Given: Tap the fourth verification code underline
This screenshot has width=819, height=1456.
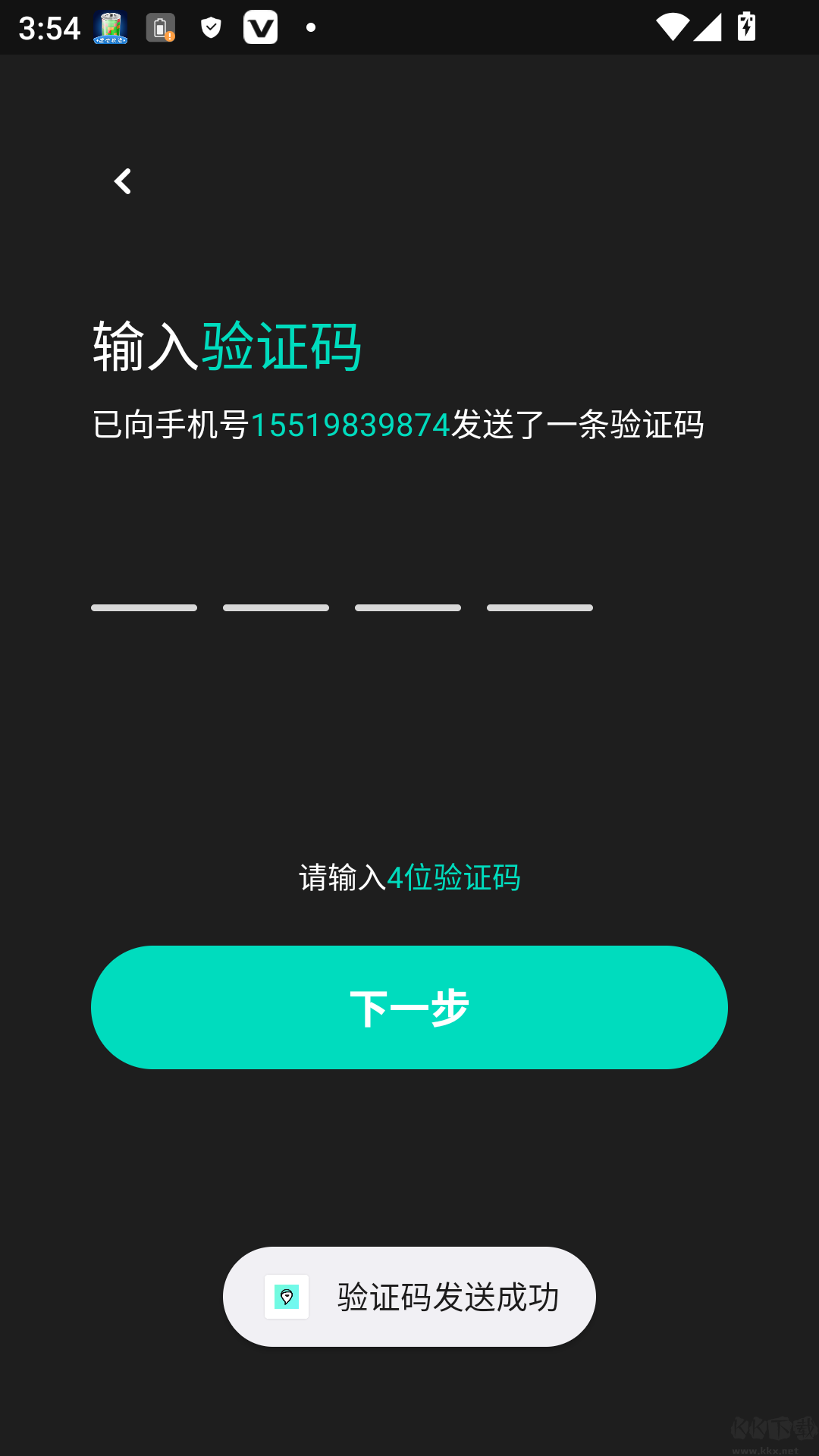Looking at the screenshot, I should [x=539, y=607].
